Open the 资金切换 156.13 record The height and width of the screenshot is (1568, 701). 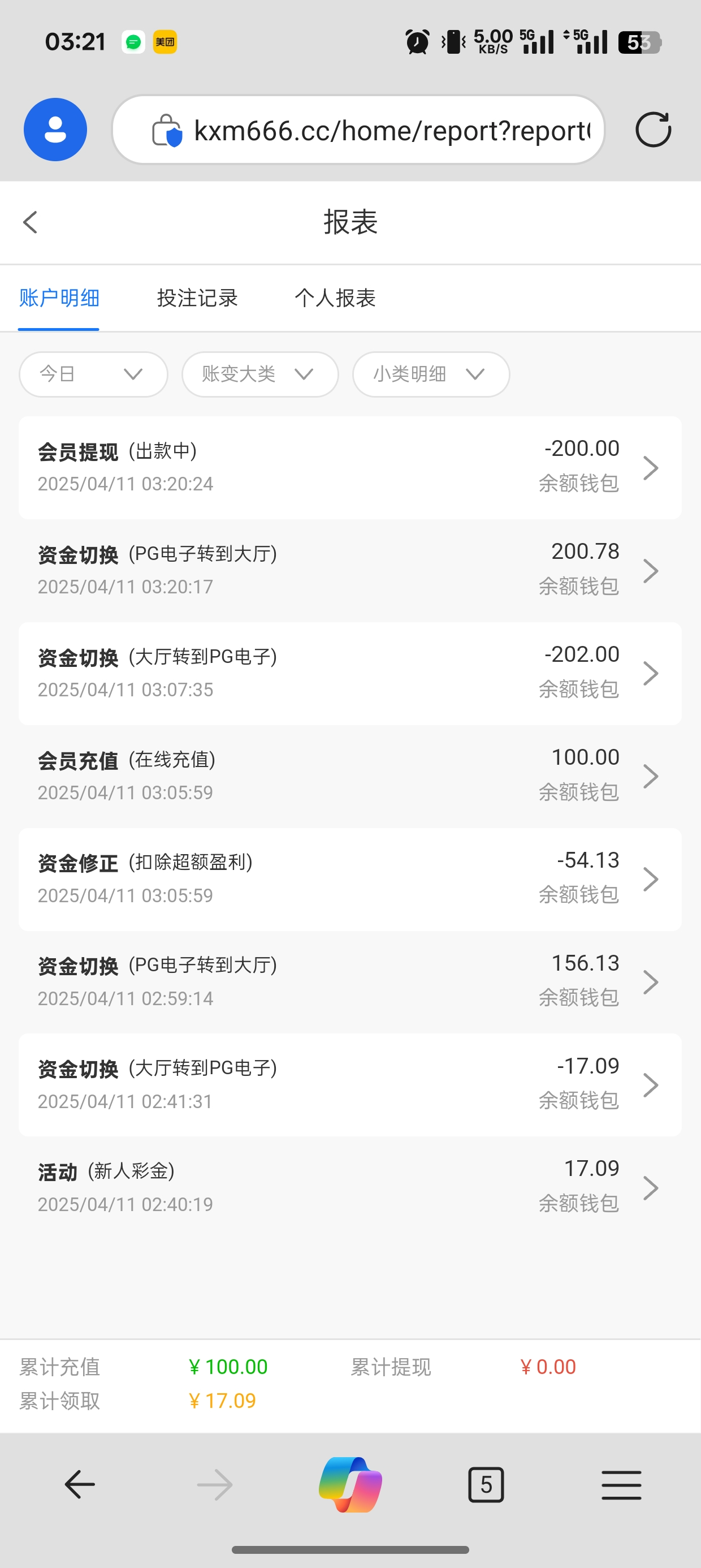(349, 982)
